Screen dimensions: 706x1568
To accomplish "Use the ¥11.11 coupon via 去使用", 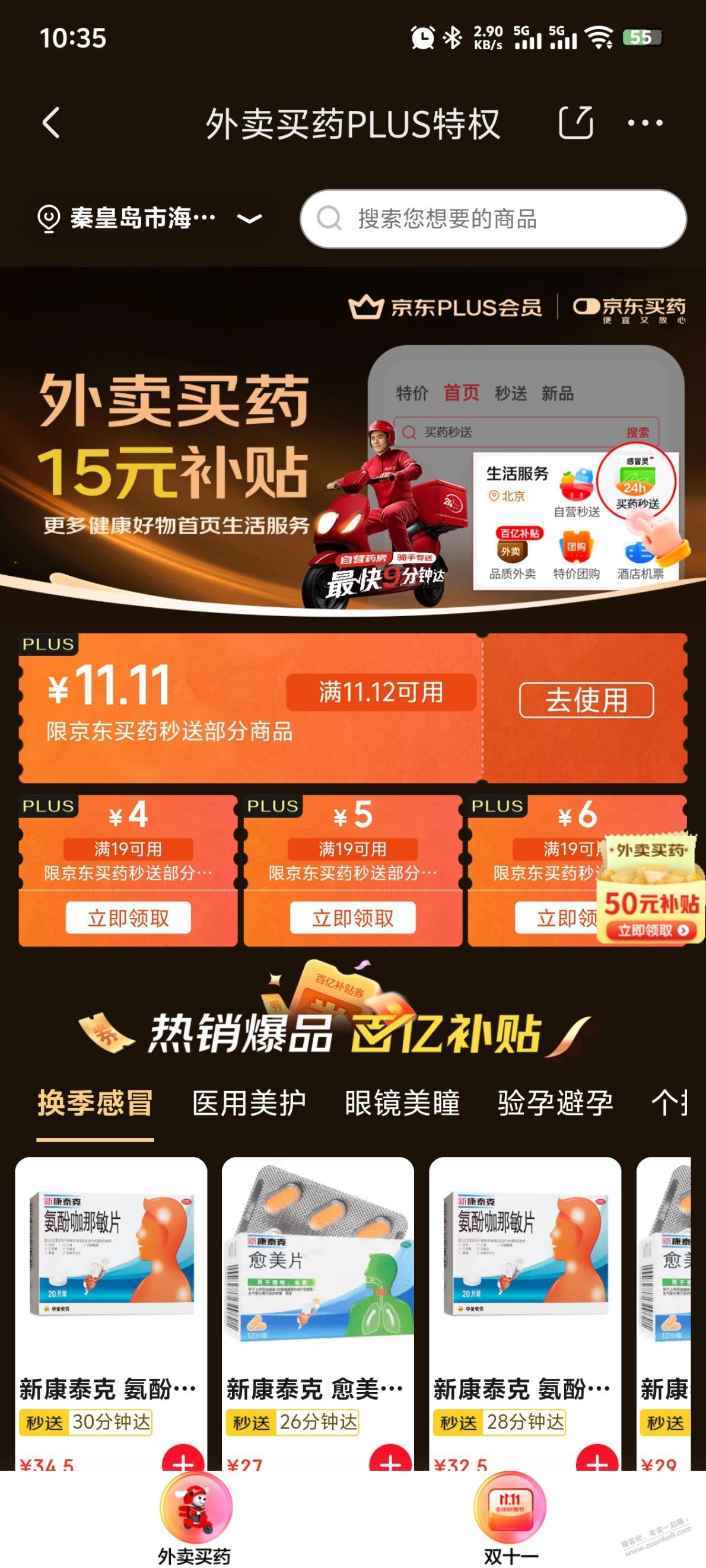I will coord(586,700).
